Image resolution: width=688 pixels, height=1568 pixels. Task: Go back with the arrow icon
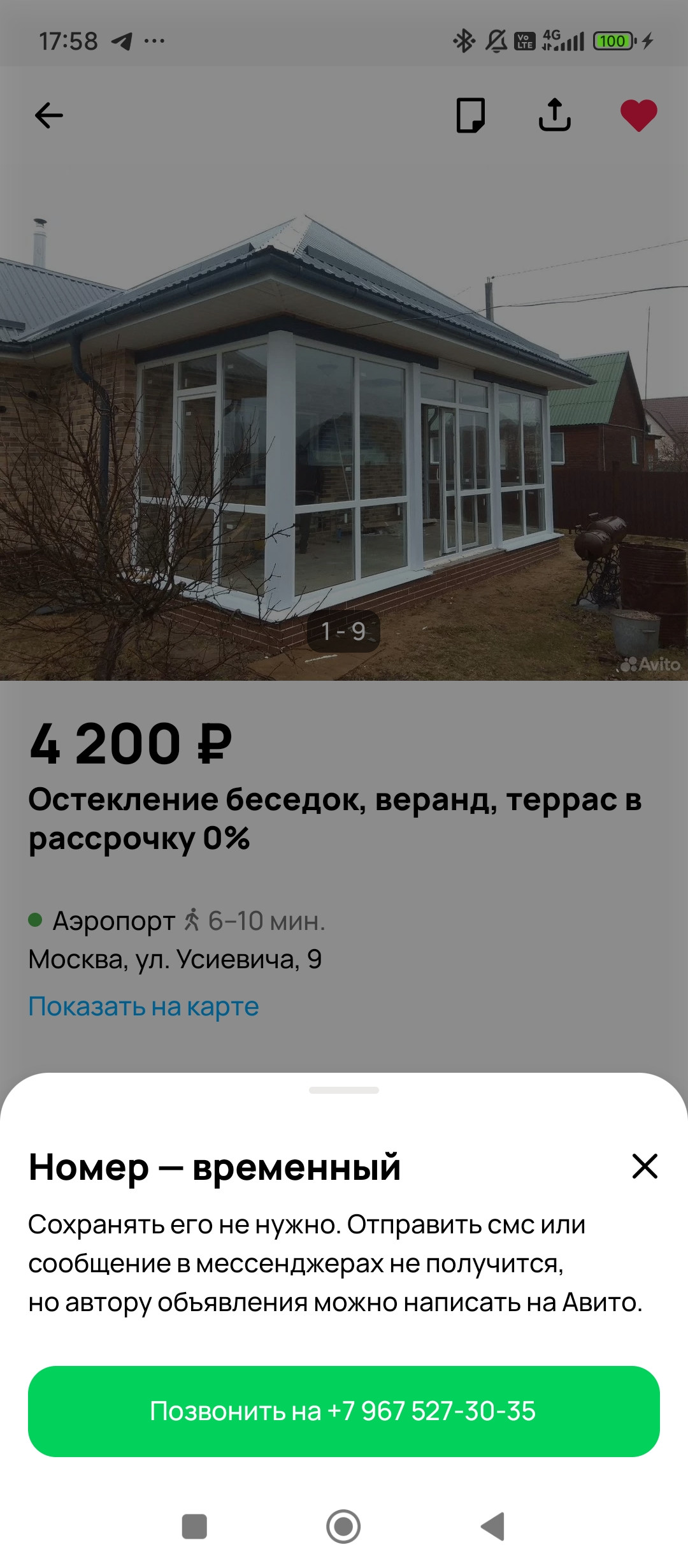pyautogui.click(x=49, y=115)
